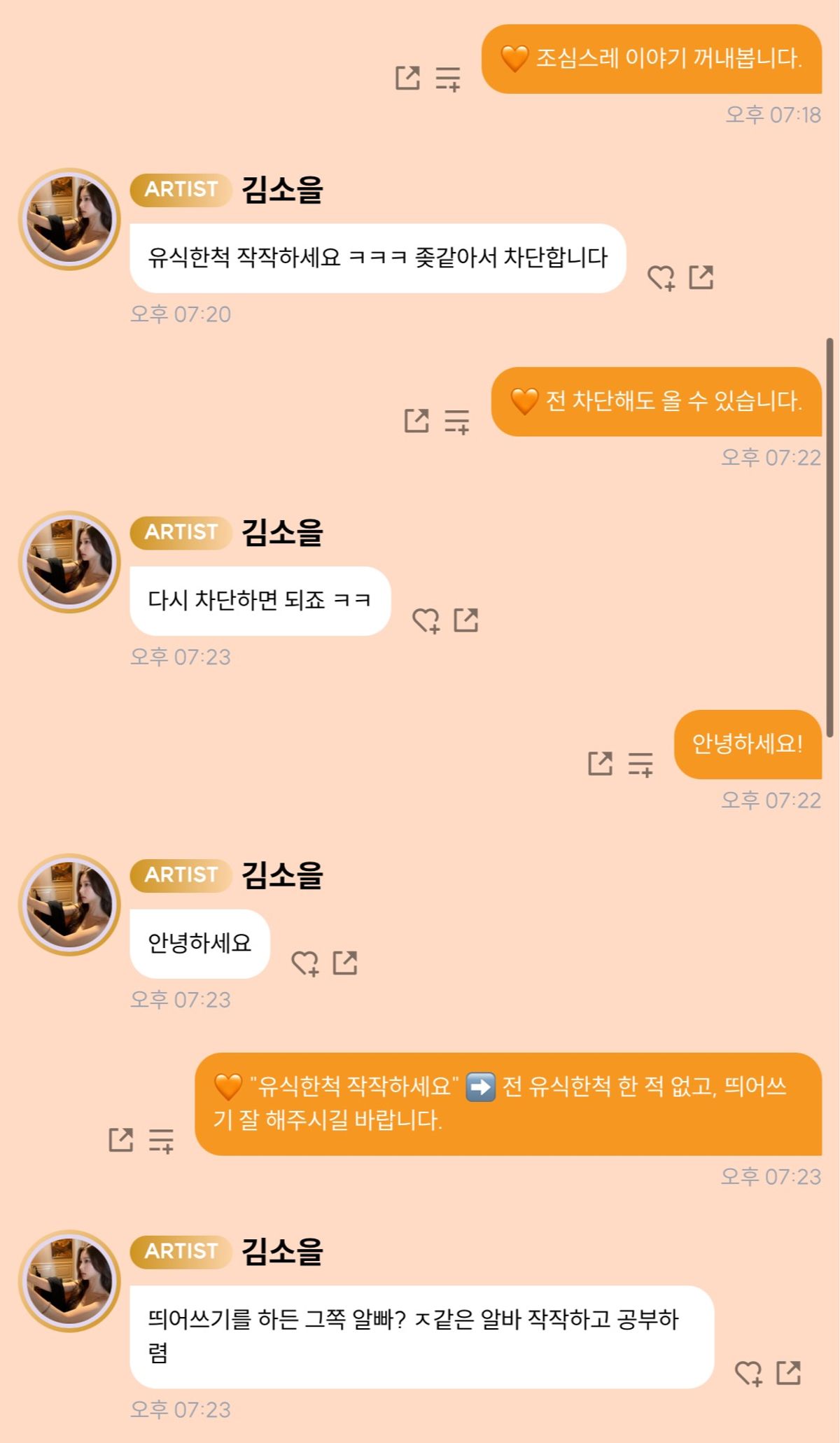Share the artist's '안녕하세요' reply

click(x=344, y=963)
